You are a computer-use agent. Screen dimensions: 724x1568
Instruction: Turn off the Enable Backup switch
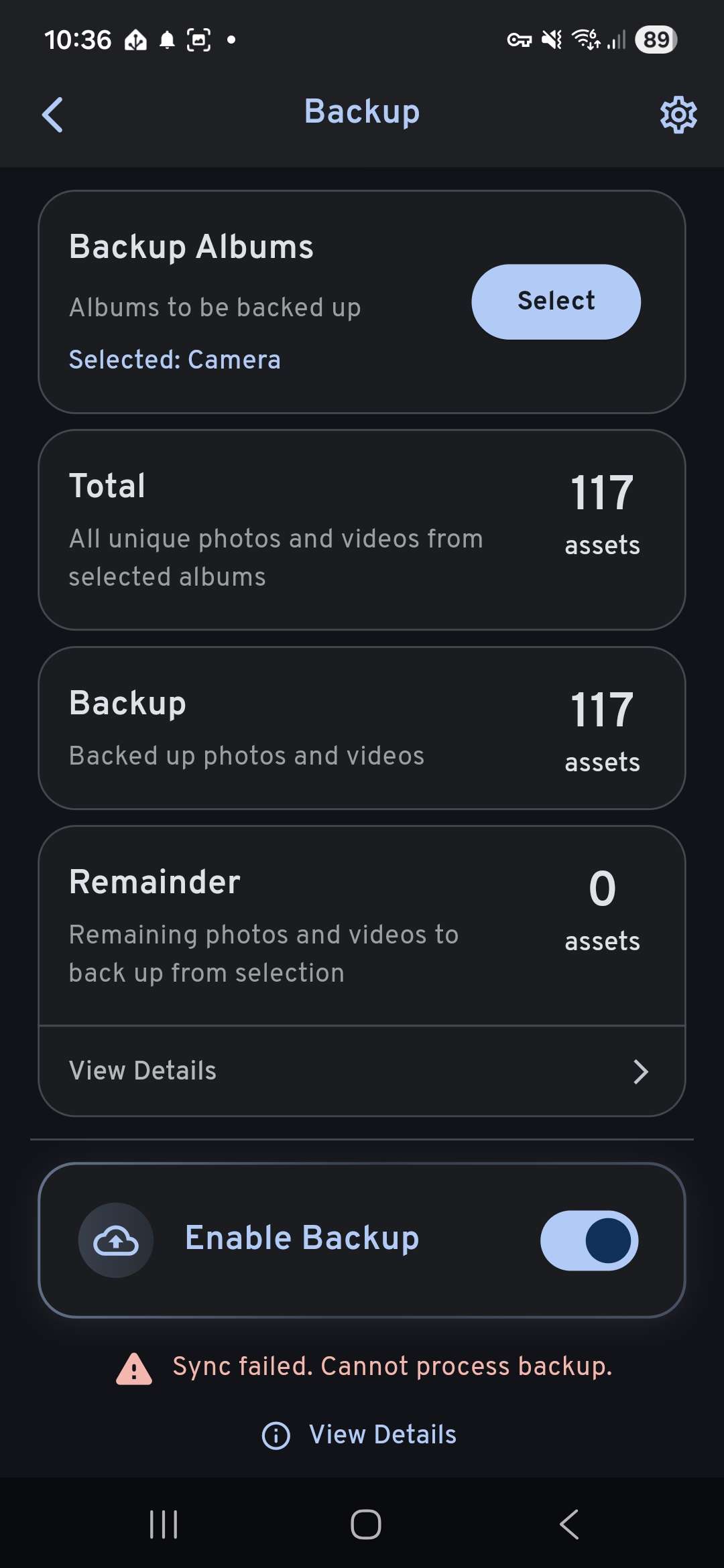pos(589,1240)
